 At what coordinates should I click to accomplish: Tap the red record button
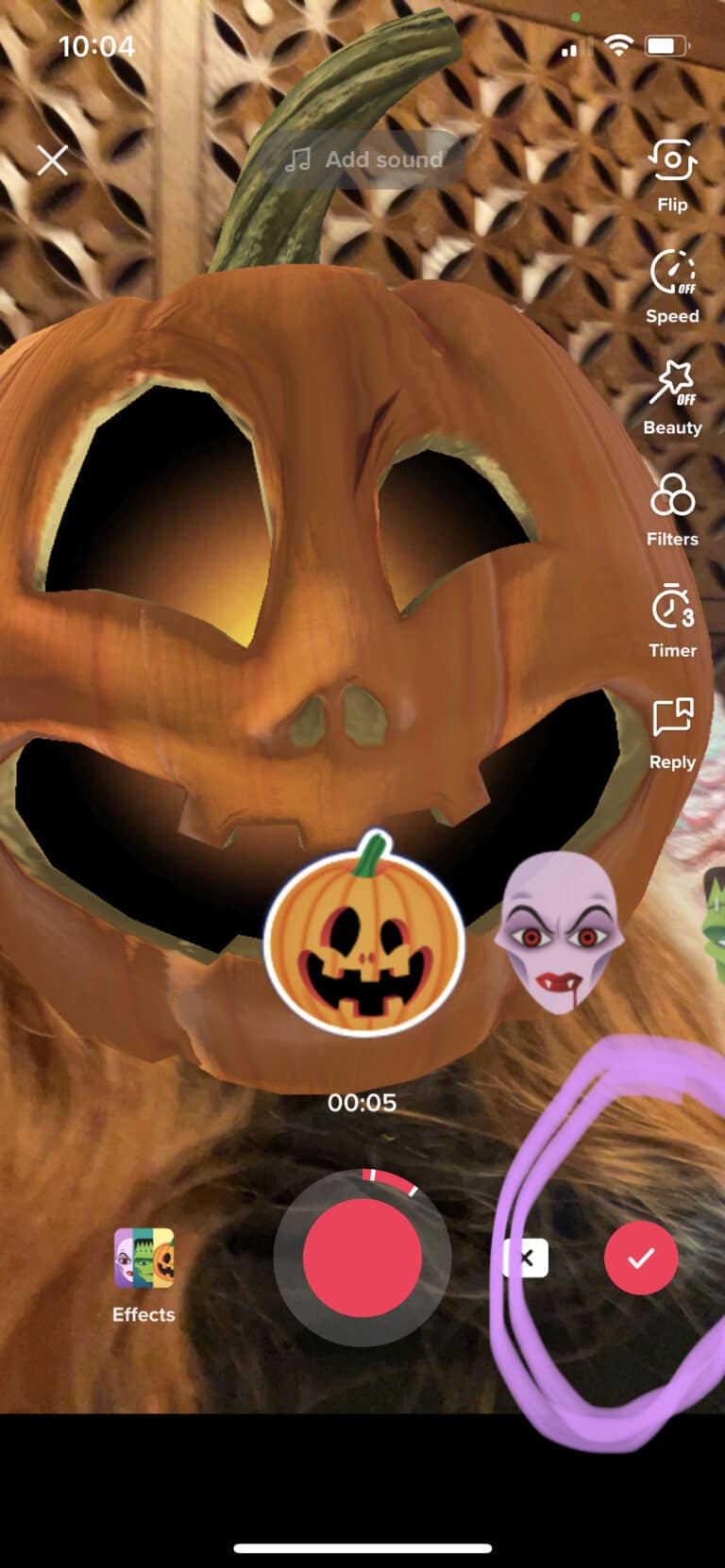click(362, 1257)
